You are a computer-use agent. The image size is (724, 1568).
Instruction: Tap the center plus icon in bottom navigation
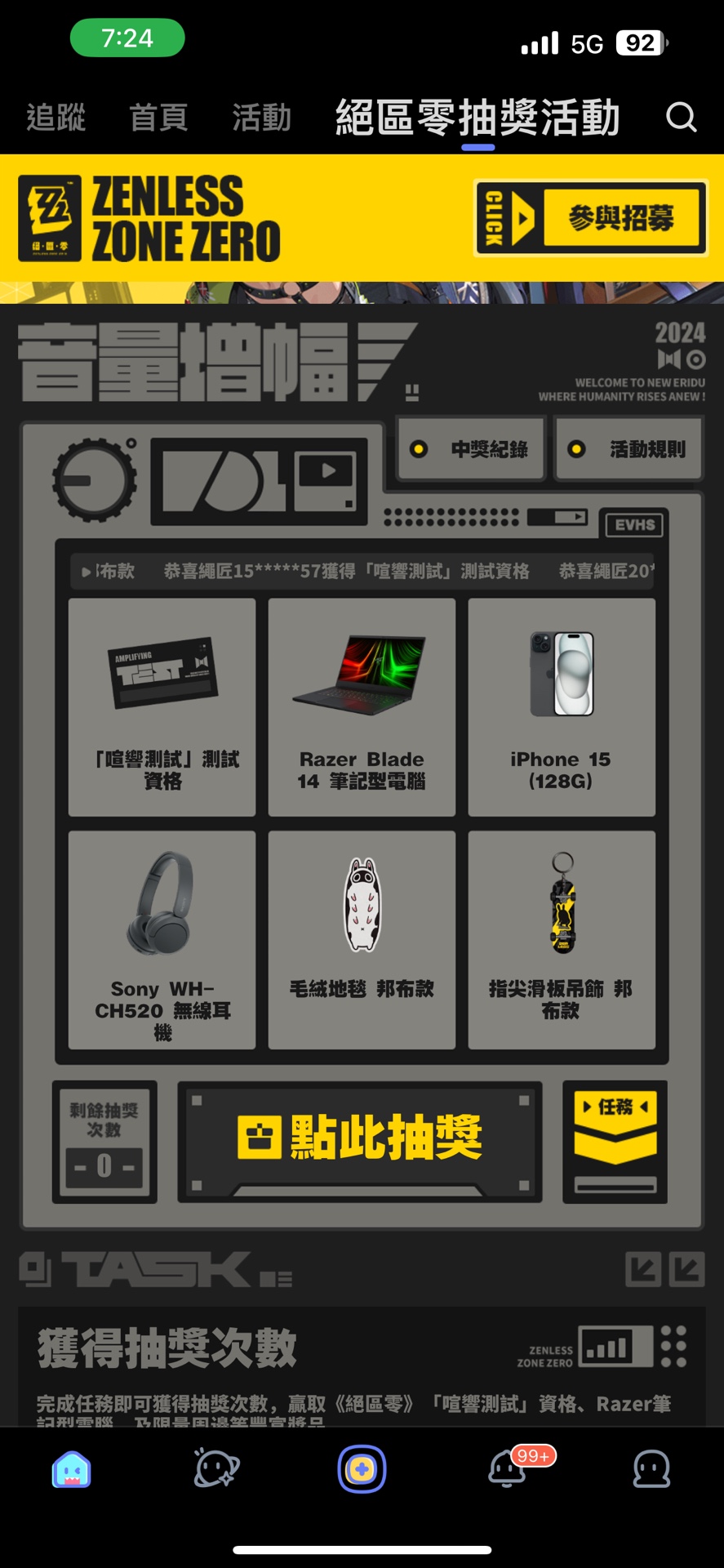[362, 1468]
